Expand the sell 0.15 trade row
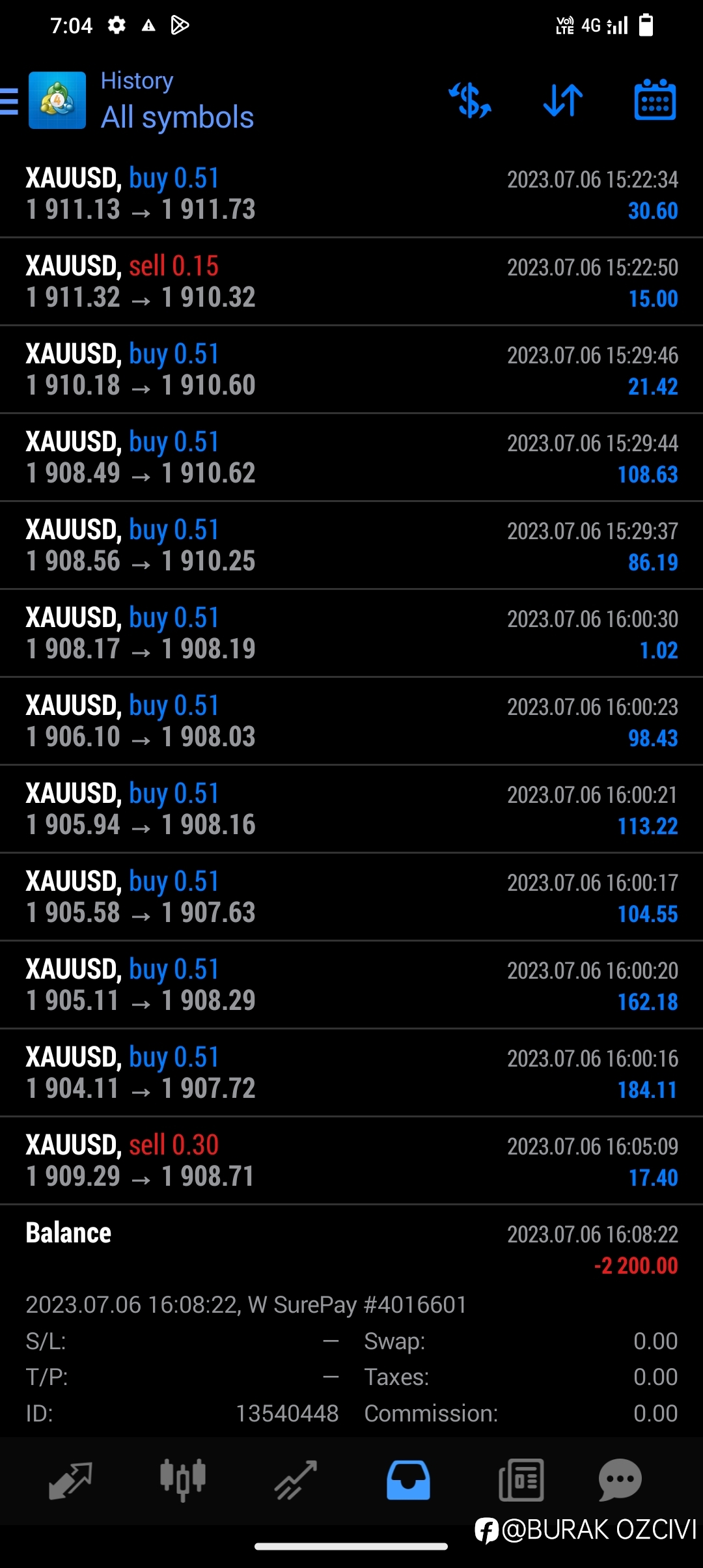The width and height of the screenshot is (703, 1568). click(351, 281)
